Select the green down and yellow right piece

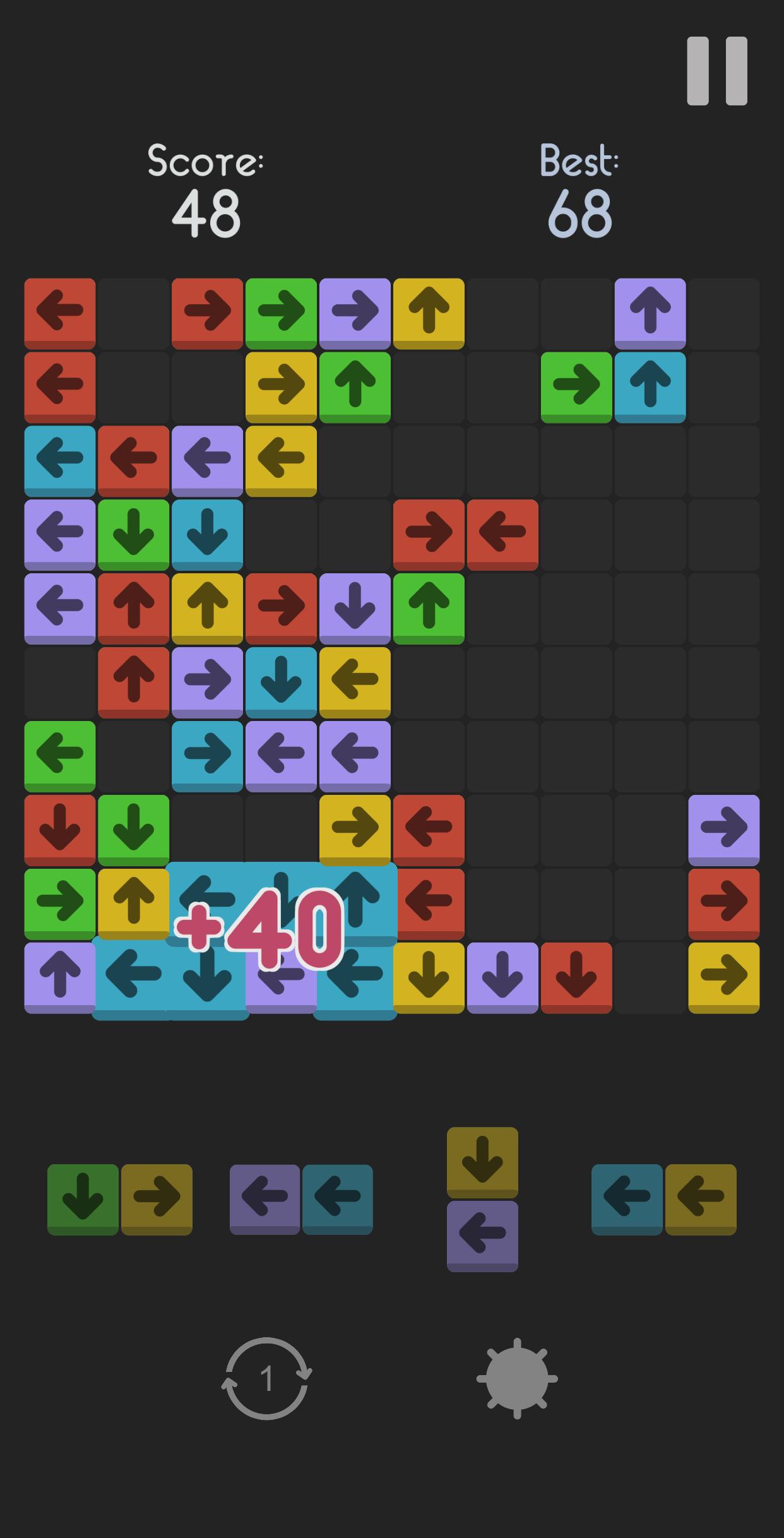coord(120,1199)
